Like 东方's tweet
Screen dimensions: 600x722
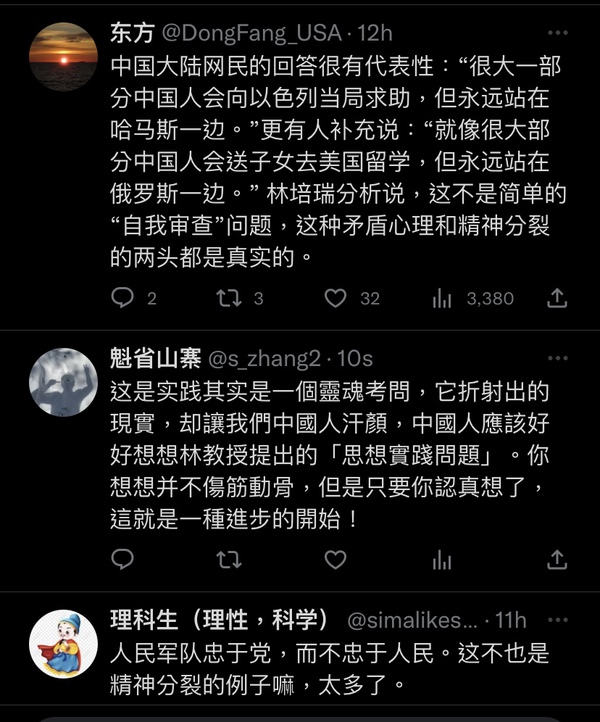(337, 298)
